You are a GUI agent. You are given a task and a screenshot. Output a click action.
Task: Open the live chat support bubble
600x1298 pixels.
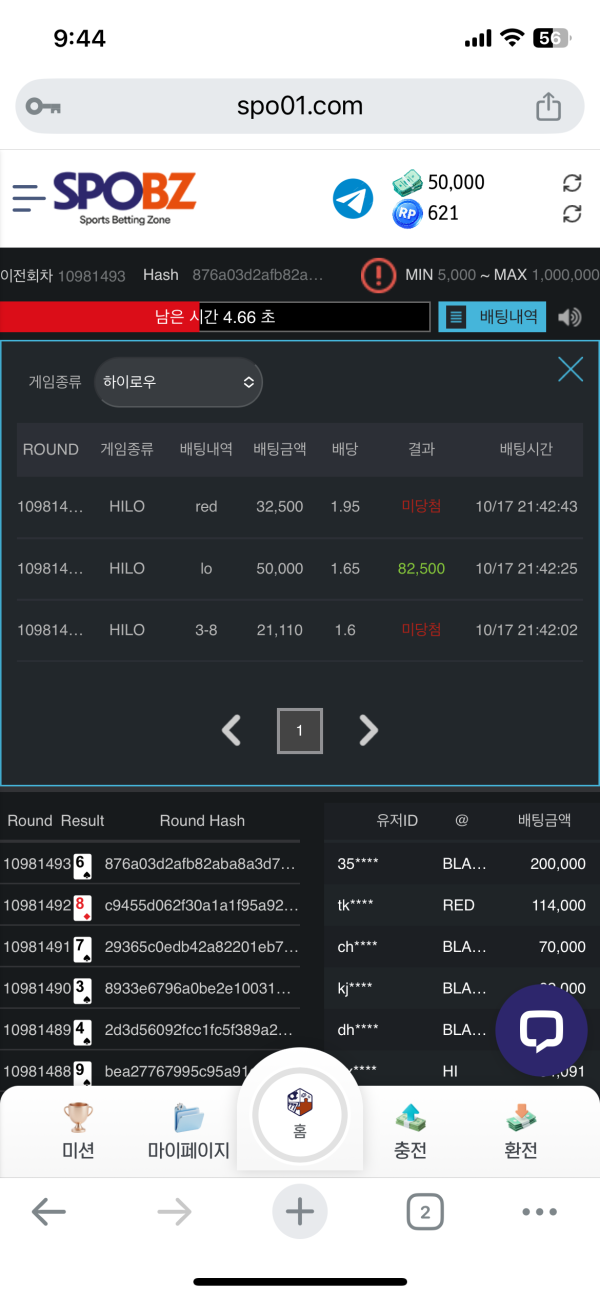click(541, 1030)
